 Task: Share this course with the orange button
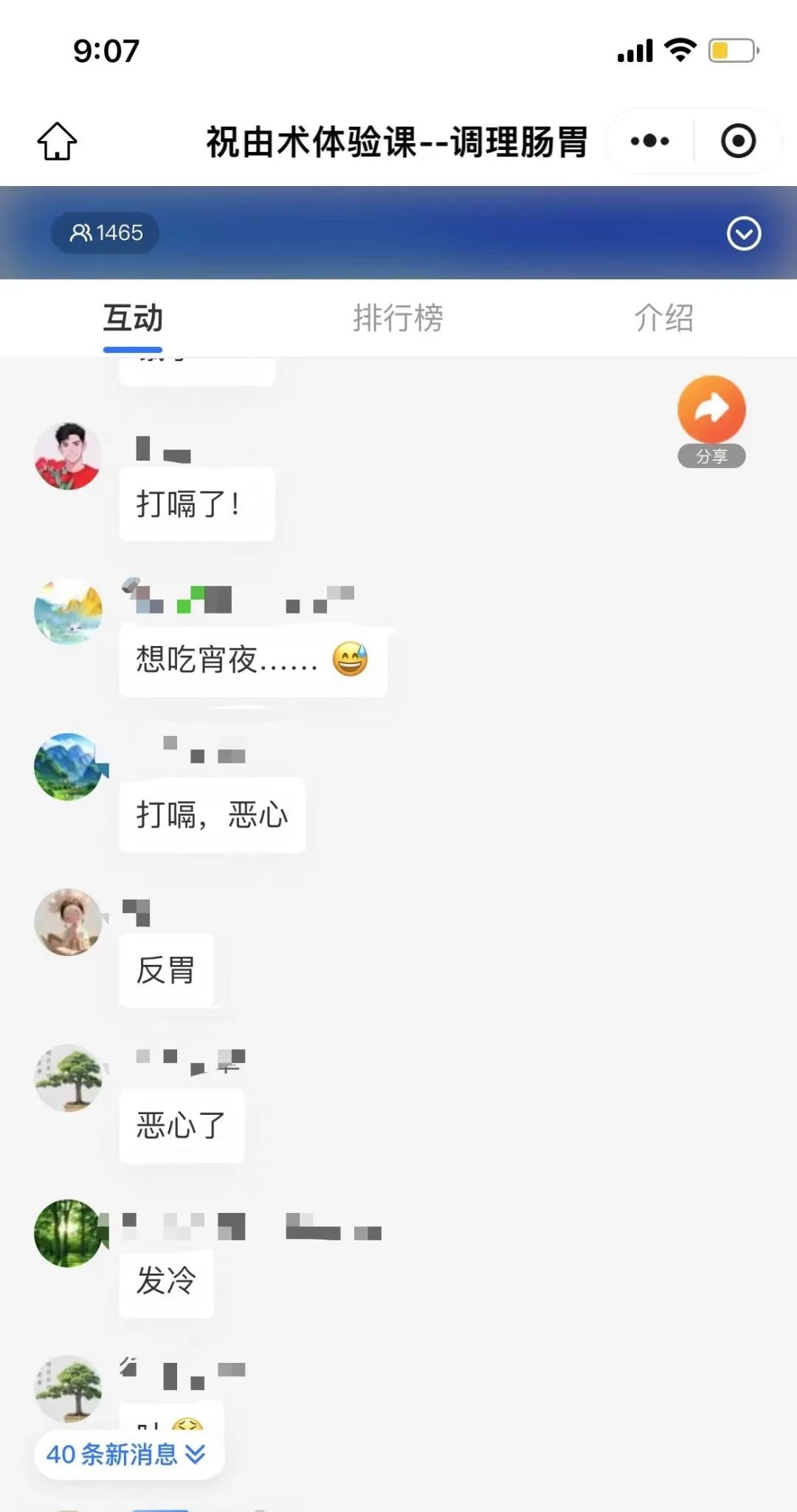pos(711,410)
